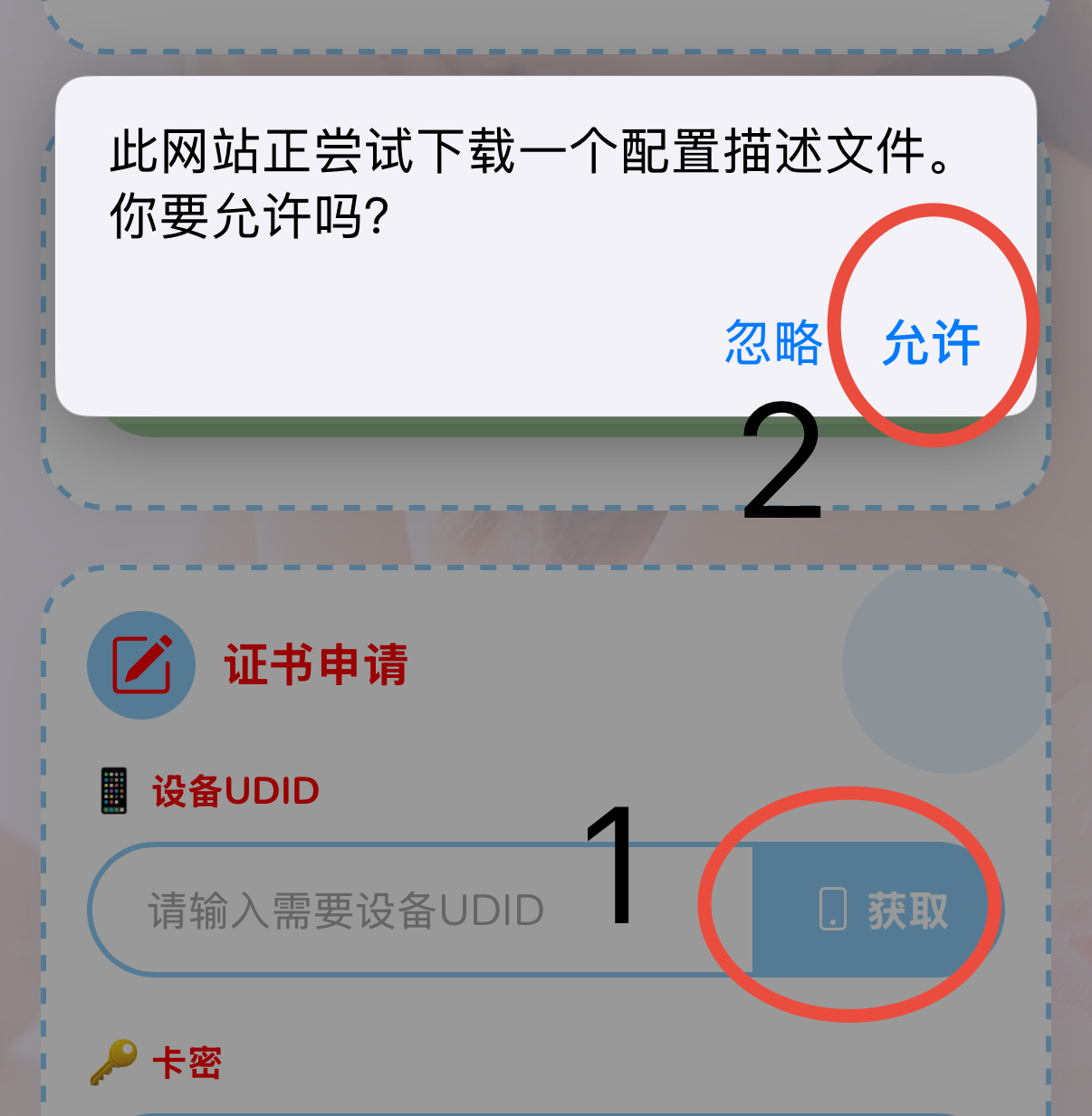Tap 获取 to fetch the device UDID
The image size is (1092, 1116).
tap(876, 910)
